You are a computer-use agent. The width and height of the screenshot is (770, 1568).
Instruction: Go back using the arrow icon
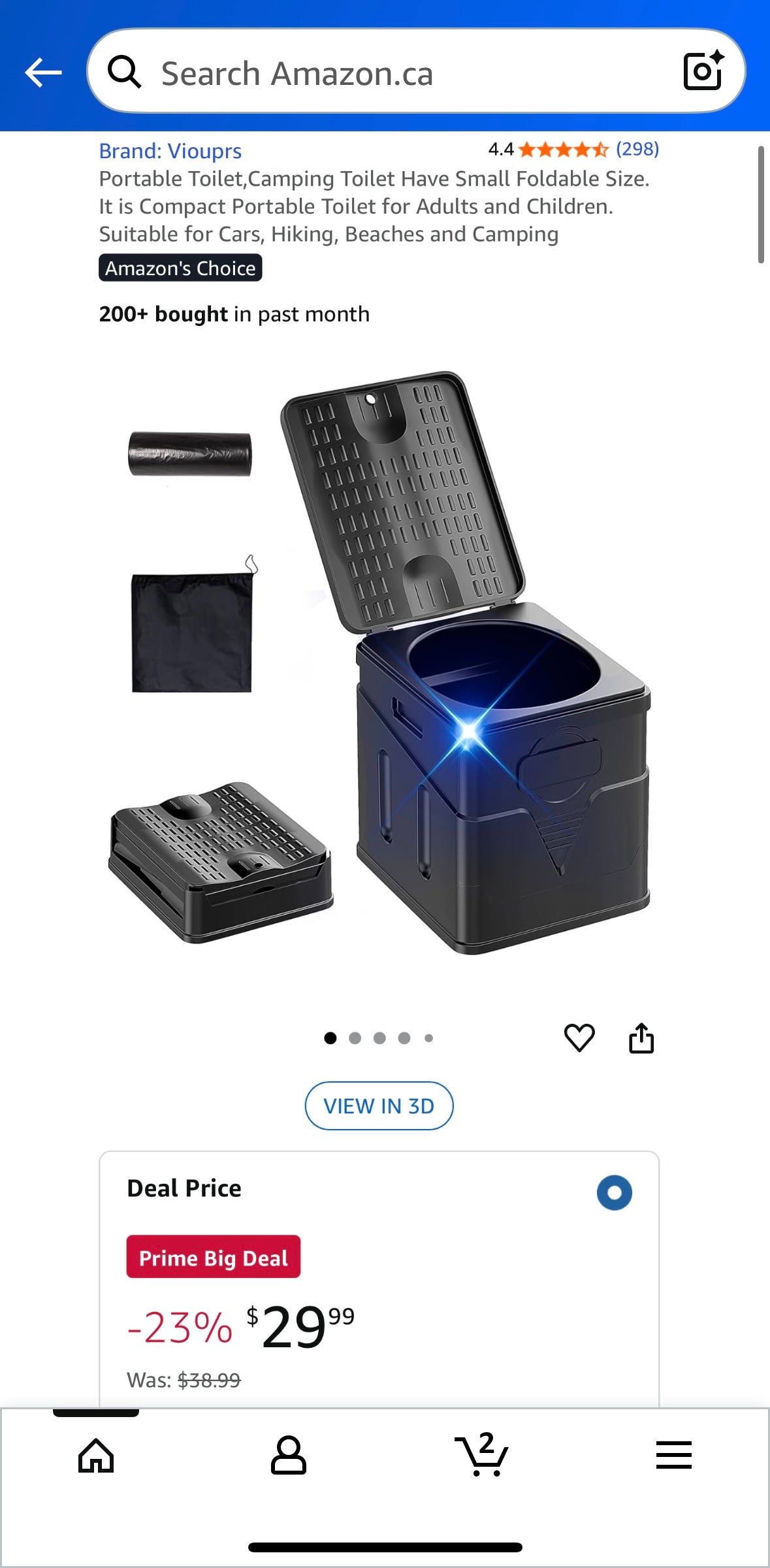coord(43,72)
